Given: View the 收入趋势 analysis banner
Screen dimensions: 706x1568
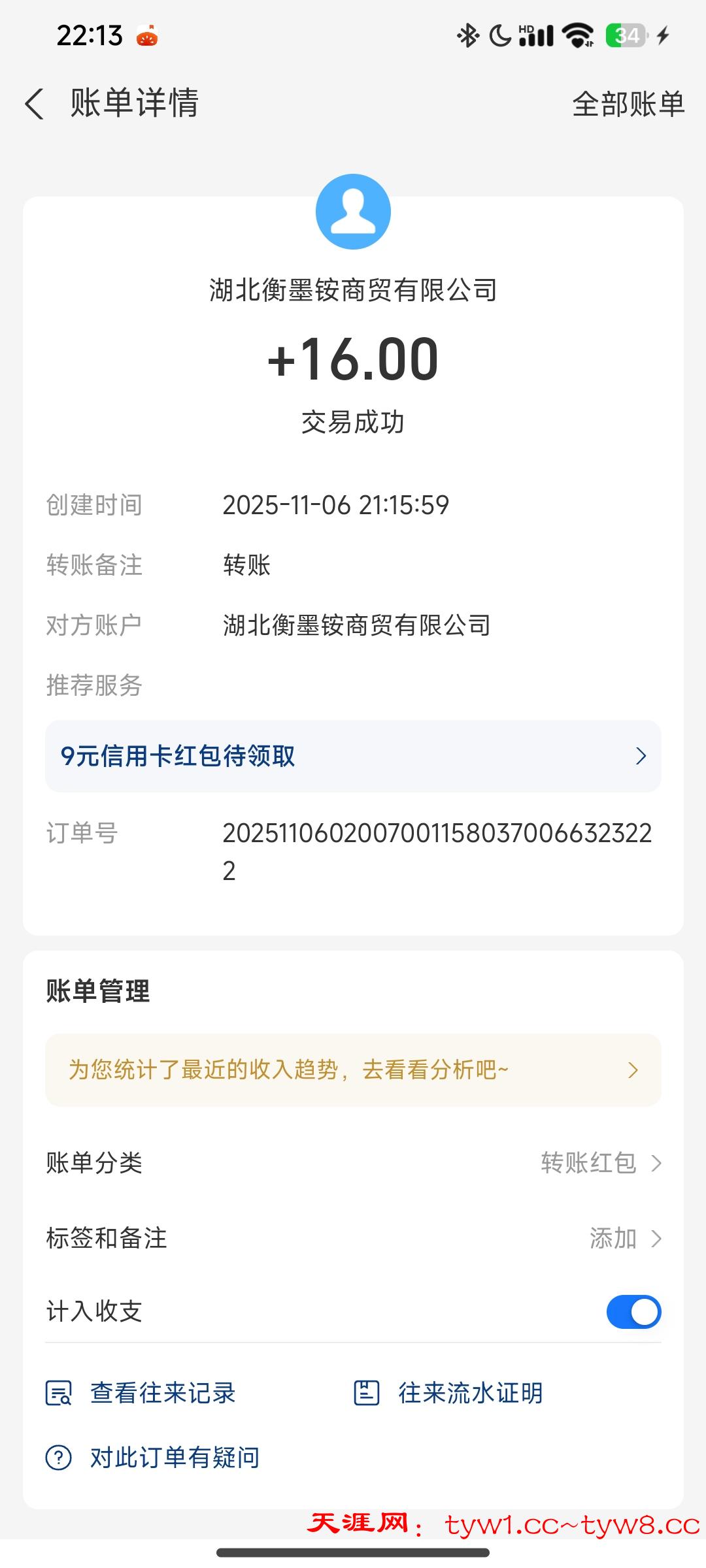Looking at the screenshot, I should pos(353,1070).
